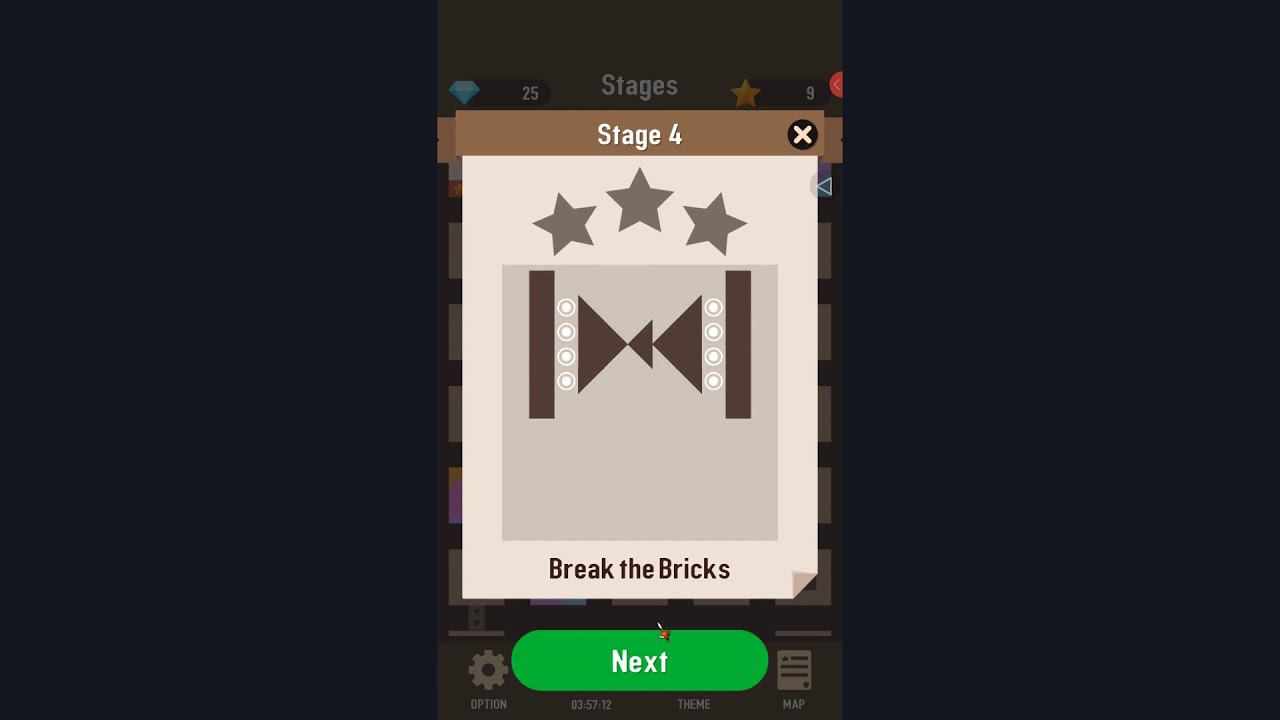The image size is (1280, 720).
Task: Tap the green Next button
Action: click(x=639, y=661)
